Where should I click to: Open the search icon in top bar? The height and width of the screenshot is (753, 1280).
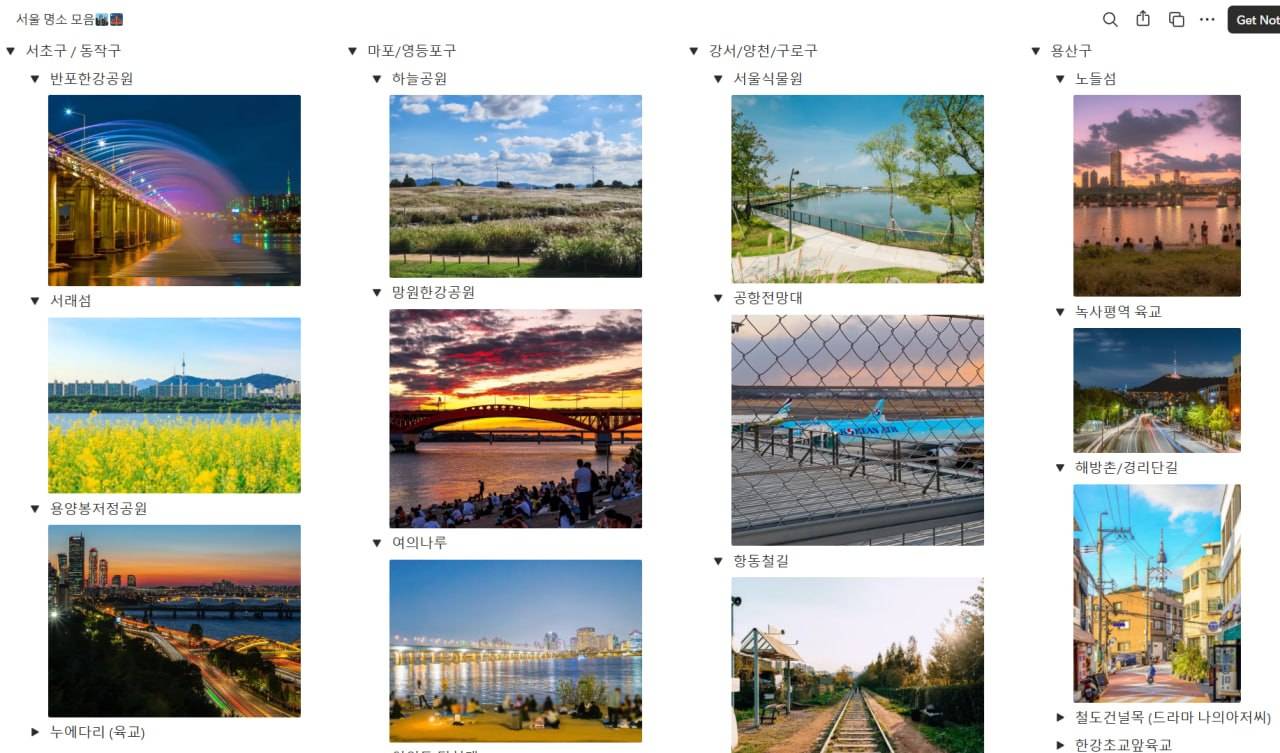pyautogui.click(x=1110, y=20)
